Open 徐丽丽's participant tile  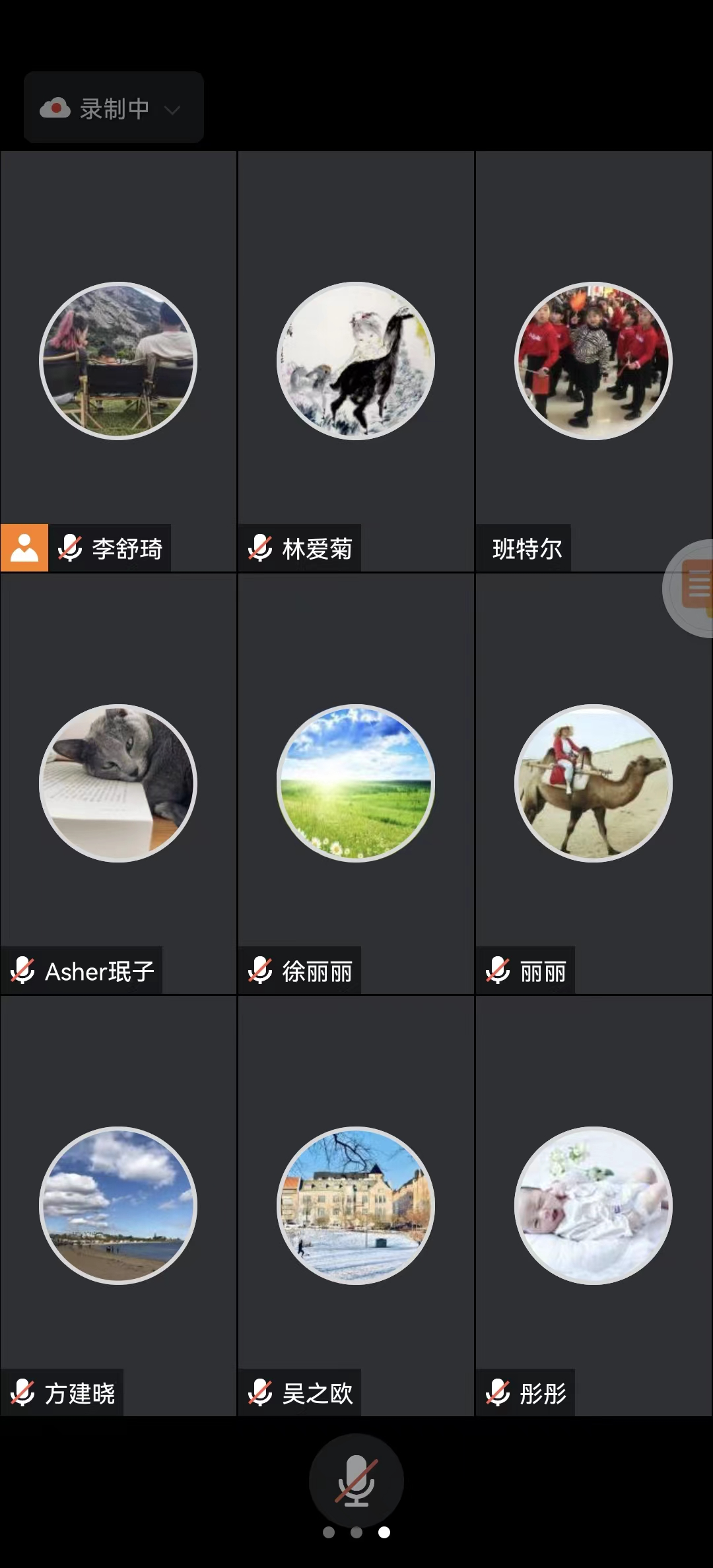click(356, 783)
